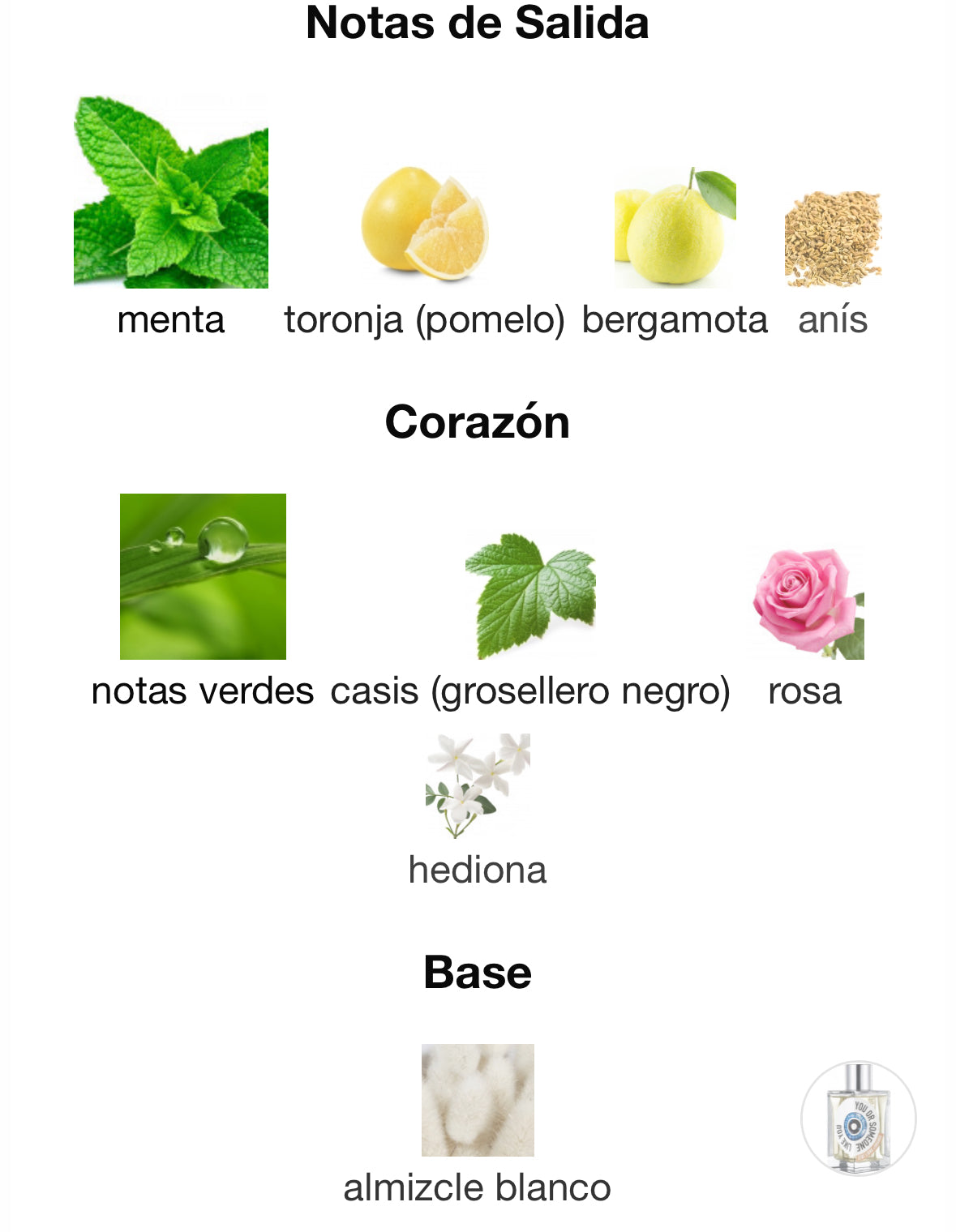Tap the anís note
Image resolution: width=956 pixels, height=1232 pixels.
[833, 239]
